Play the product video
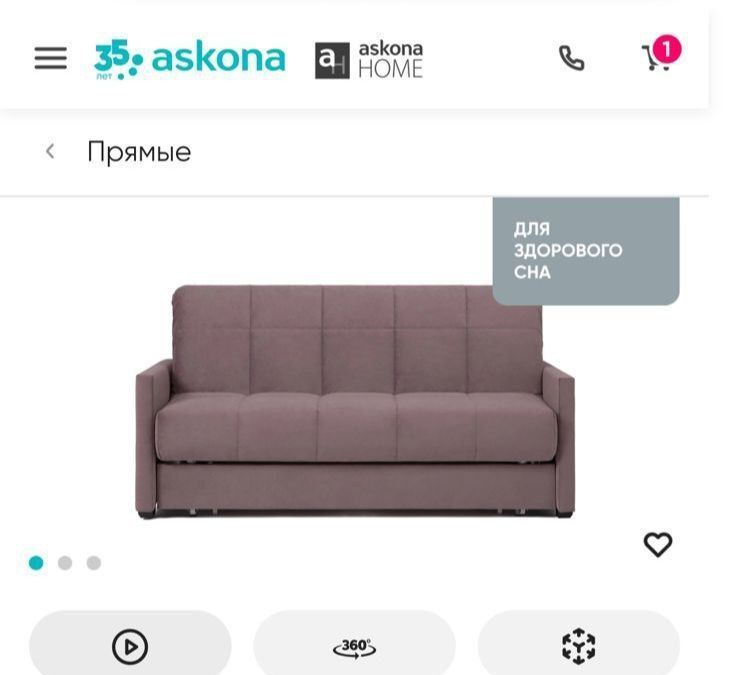Viewport: 738px width, 675px height. click(x=130, y=646)
